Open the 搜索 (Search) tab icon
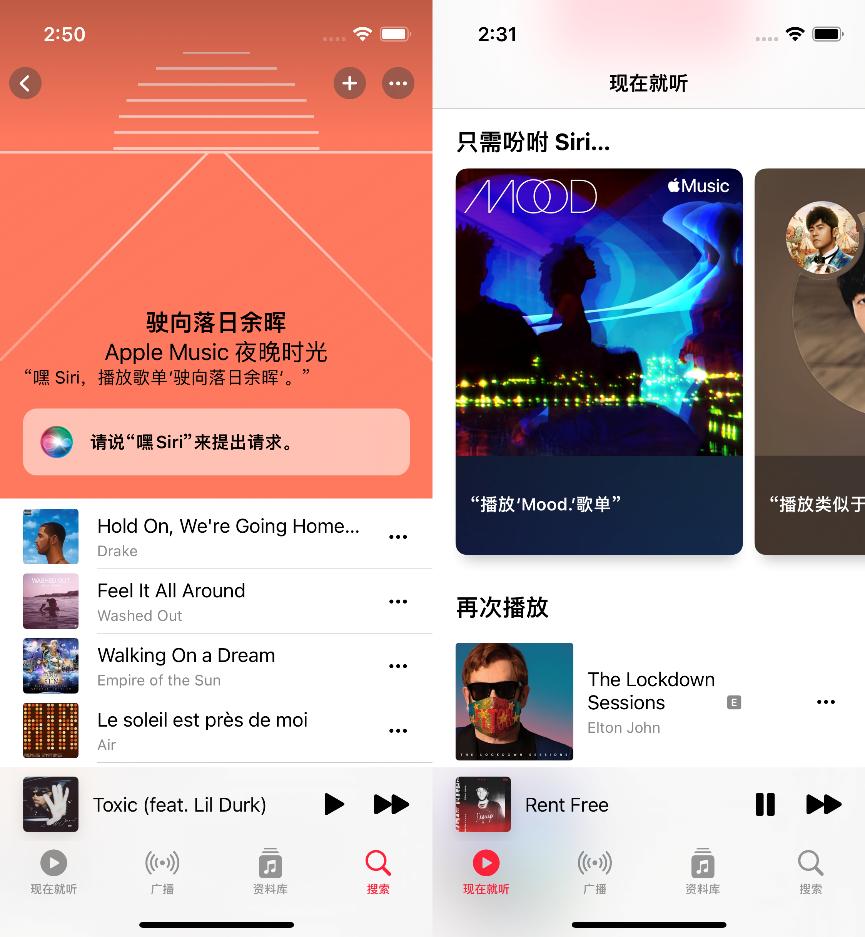 pos(378,868)
